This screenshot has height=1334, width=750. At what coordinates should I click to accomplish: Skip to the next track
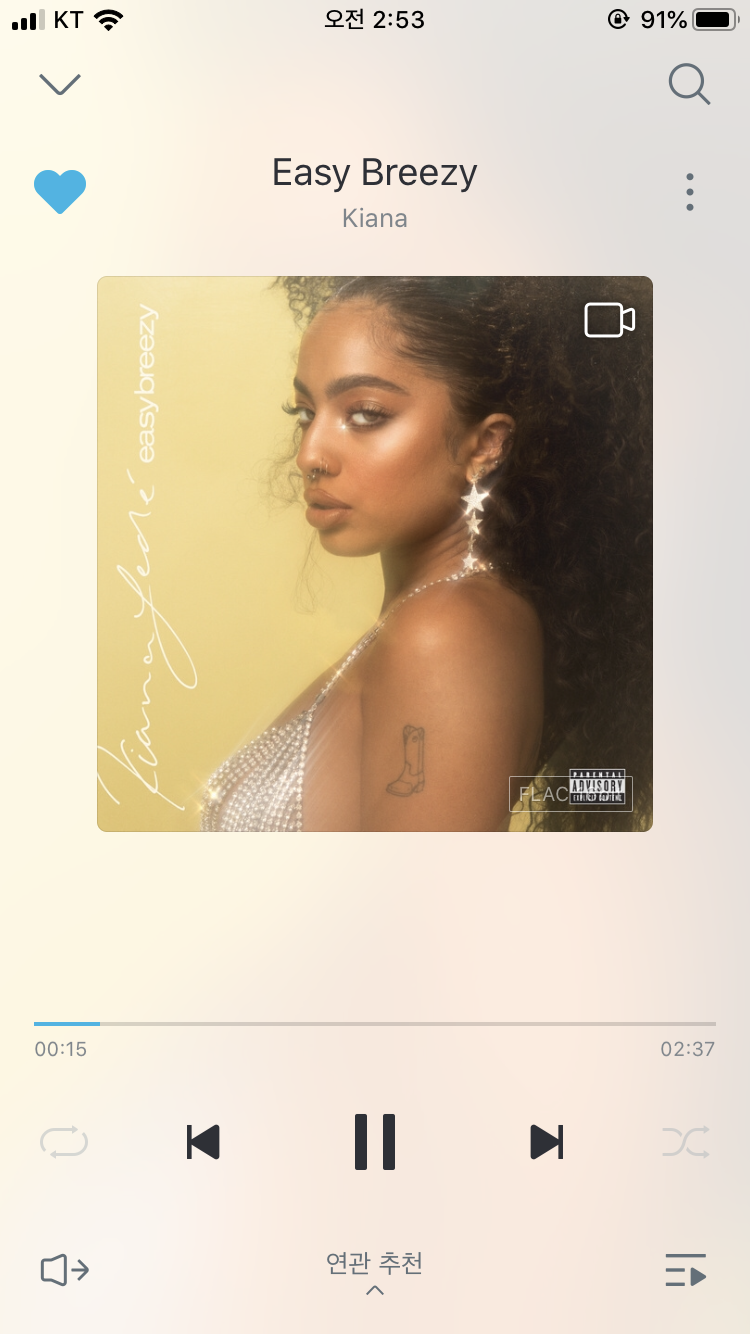pos(546,1142)
